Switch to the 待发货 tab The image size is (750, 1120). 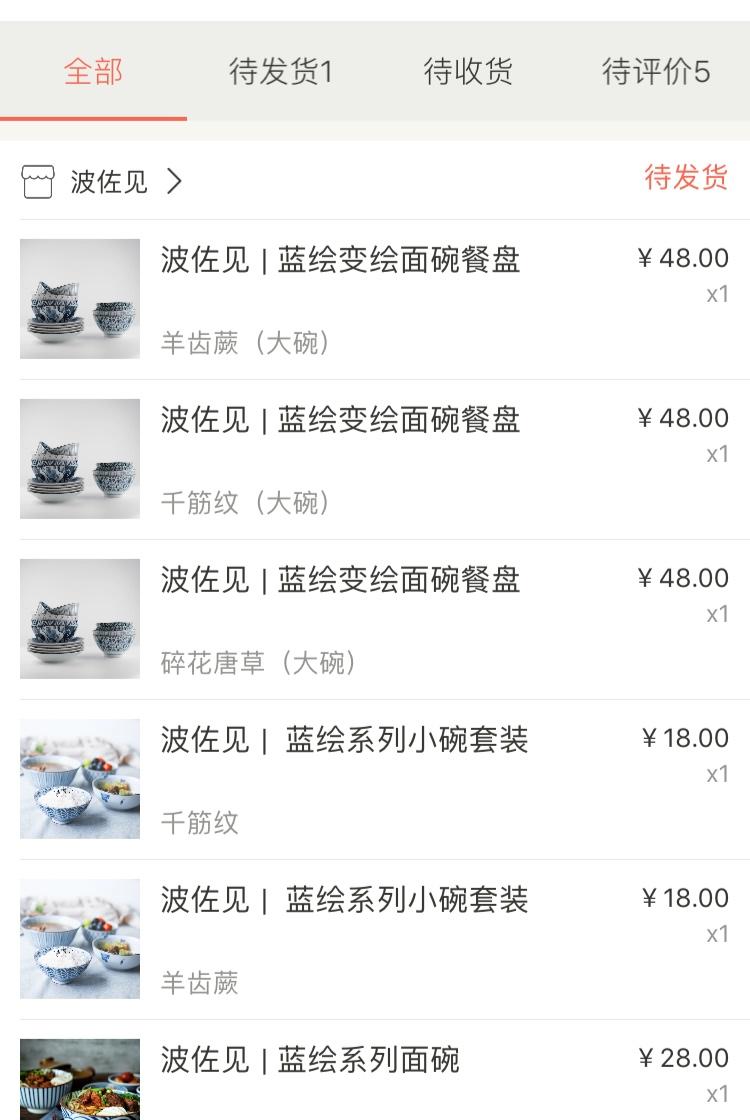pos(281,72)
